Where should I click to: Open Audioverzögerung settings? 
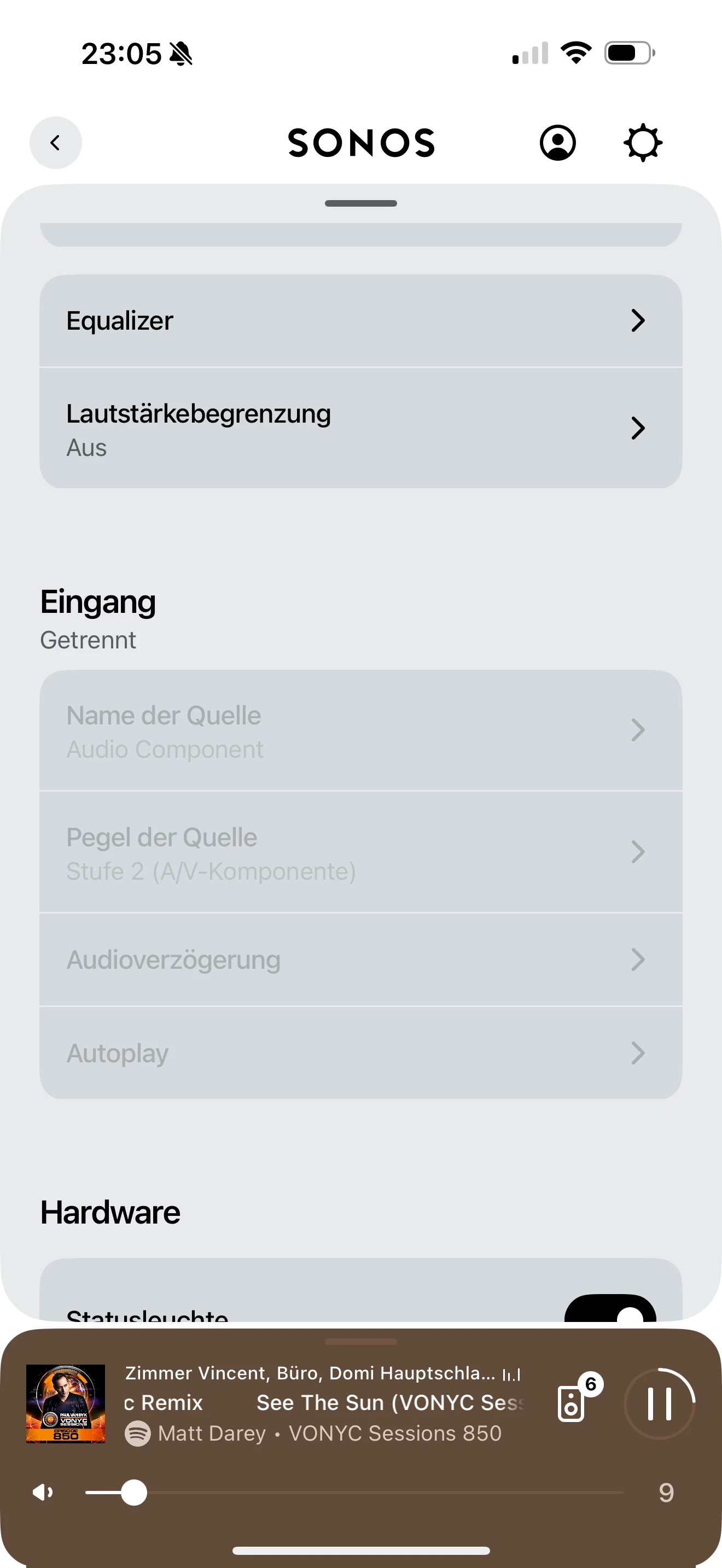360,960
